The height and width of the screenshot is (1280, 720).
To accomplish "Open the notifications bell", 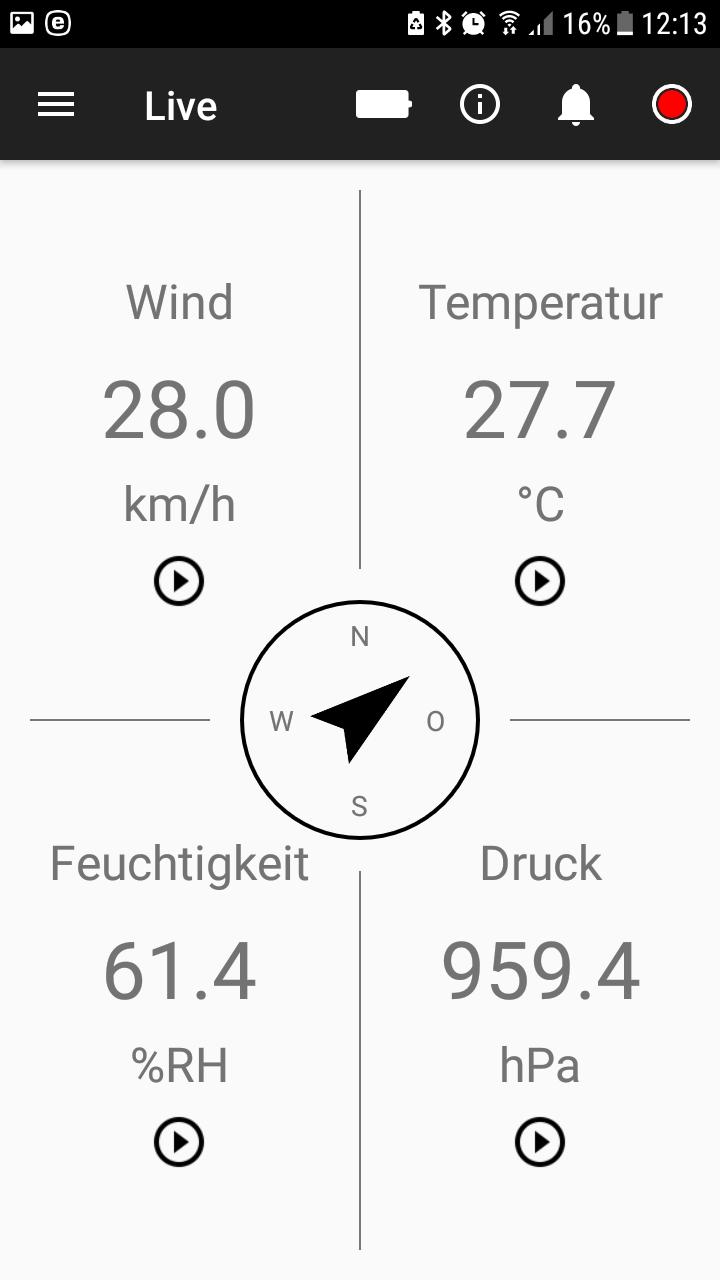I will (575, 105).
